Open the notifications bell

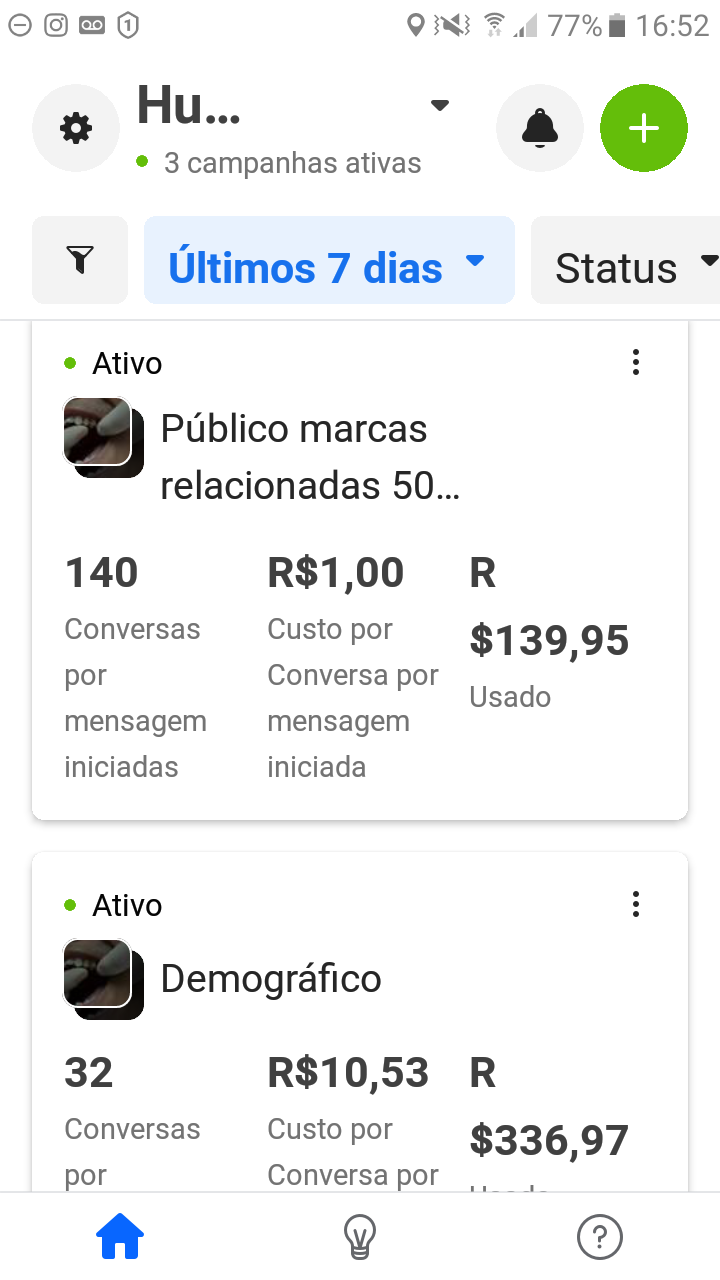coord(540,128)
